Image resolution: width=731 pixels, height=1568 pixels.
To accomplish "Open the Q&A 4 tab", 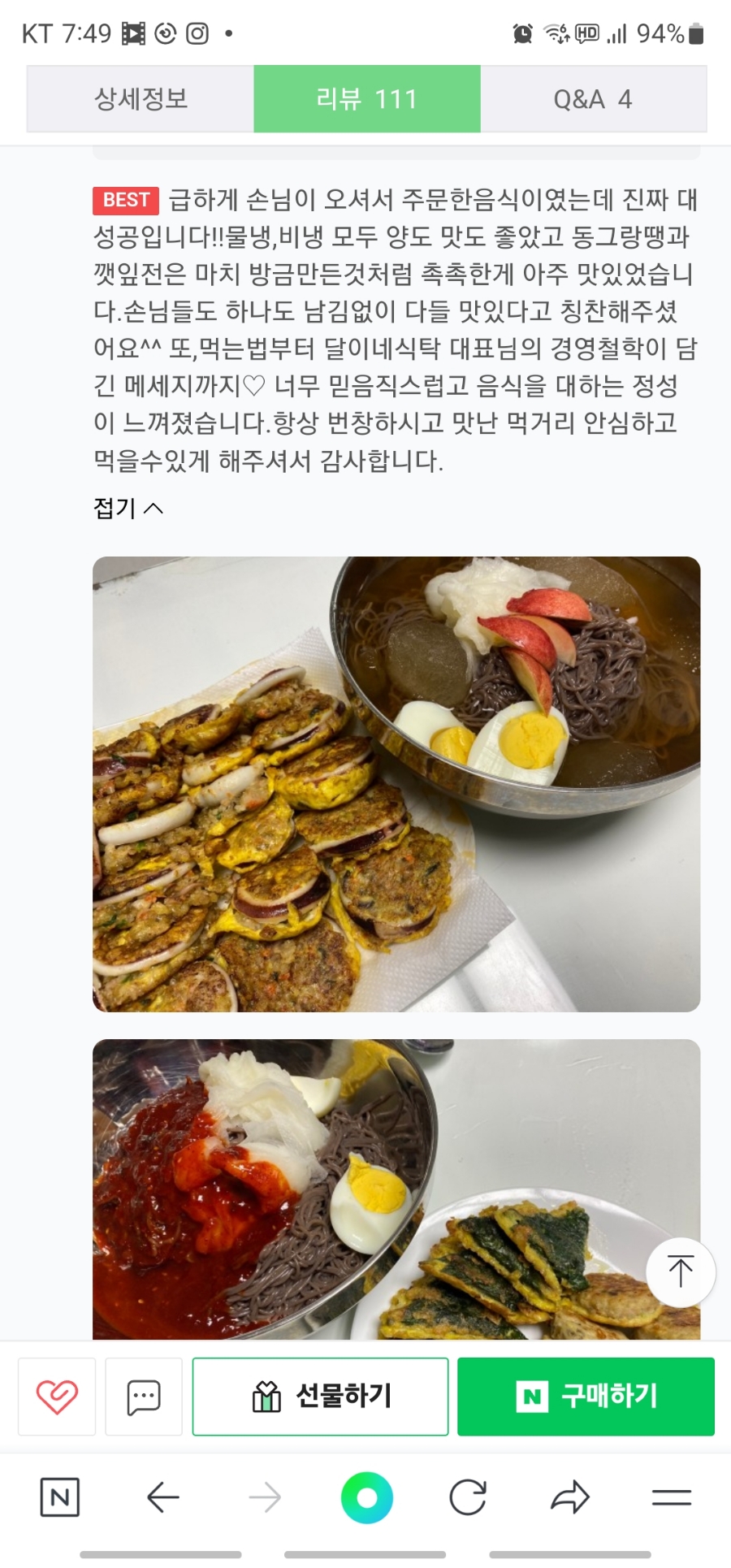I will tap(592, 99).
